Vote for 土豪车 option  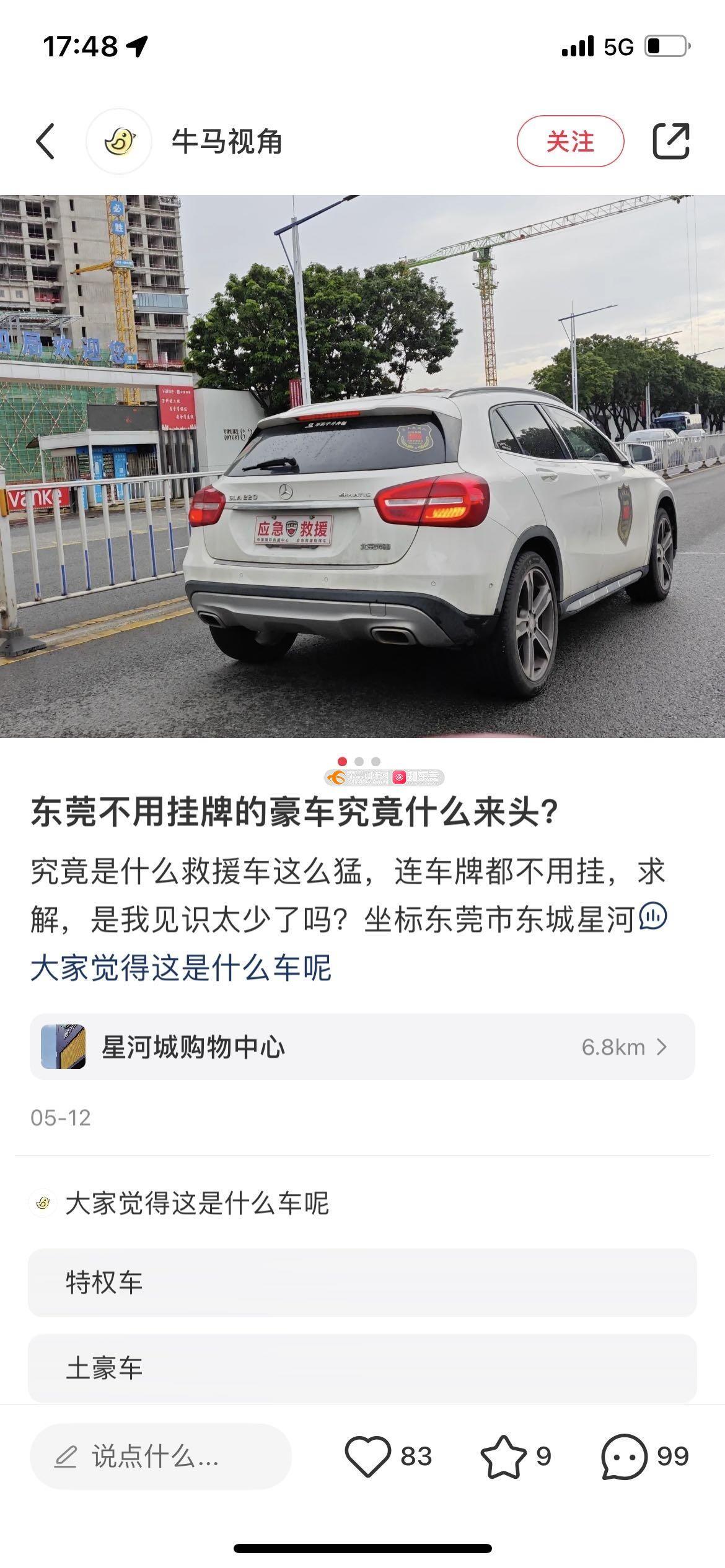coord(362,1368)
